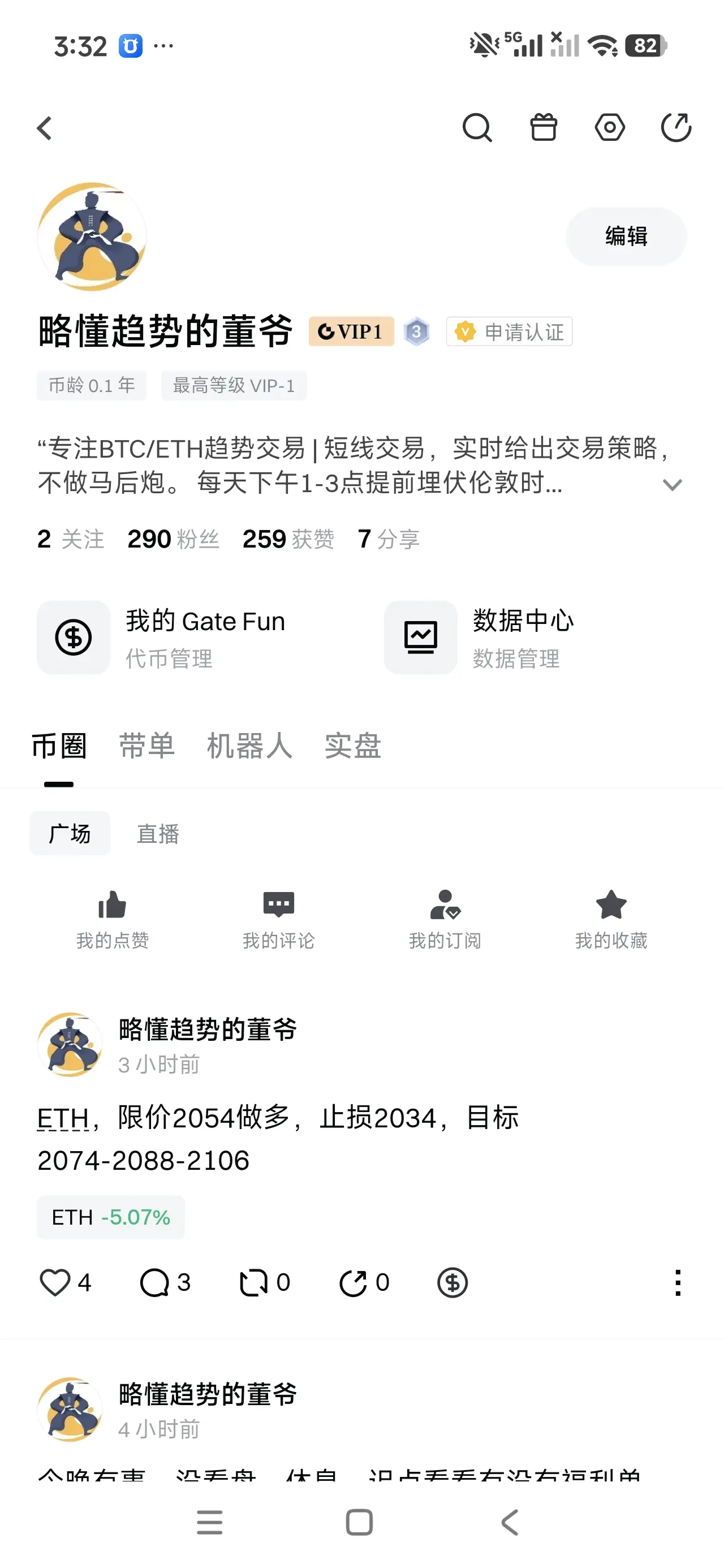This screenshot has width=724, height=1568.
Task: Tap 我的订阅 subscription icon
Action: click(444, 907)
